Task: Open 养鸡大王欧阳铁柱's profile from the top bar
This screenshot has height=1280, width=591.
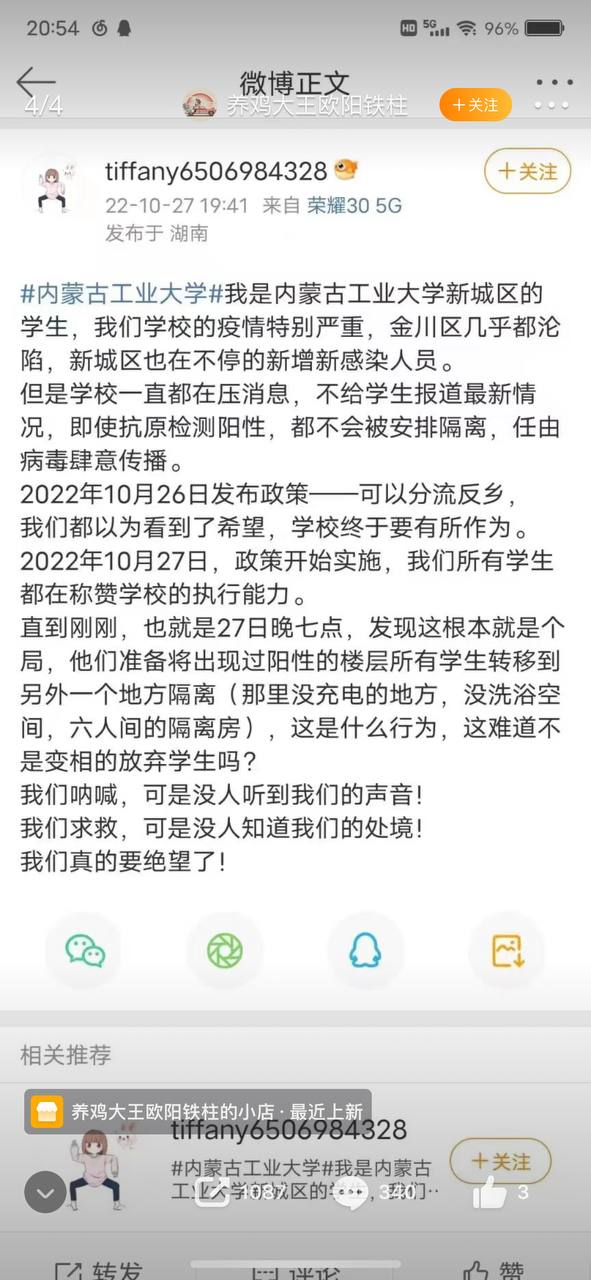Action: 297,105
